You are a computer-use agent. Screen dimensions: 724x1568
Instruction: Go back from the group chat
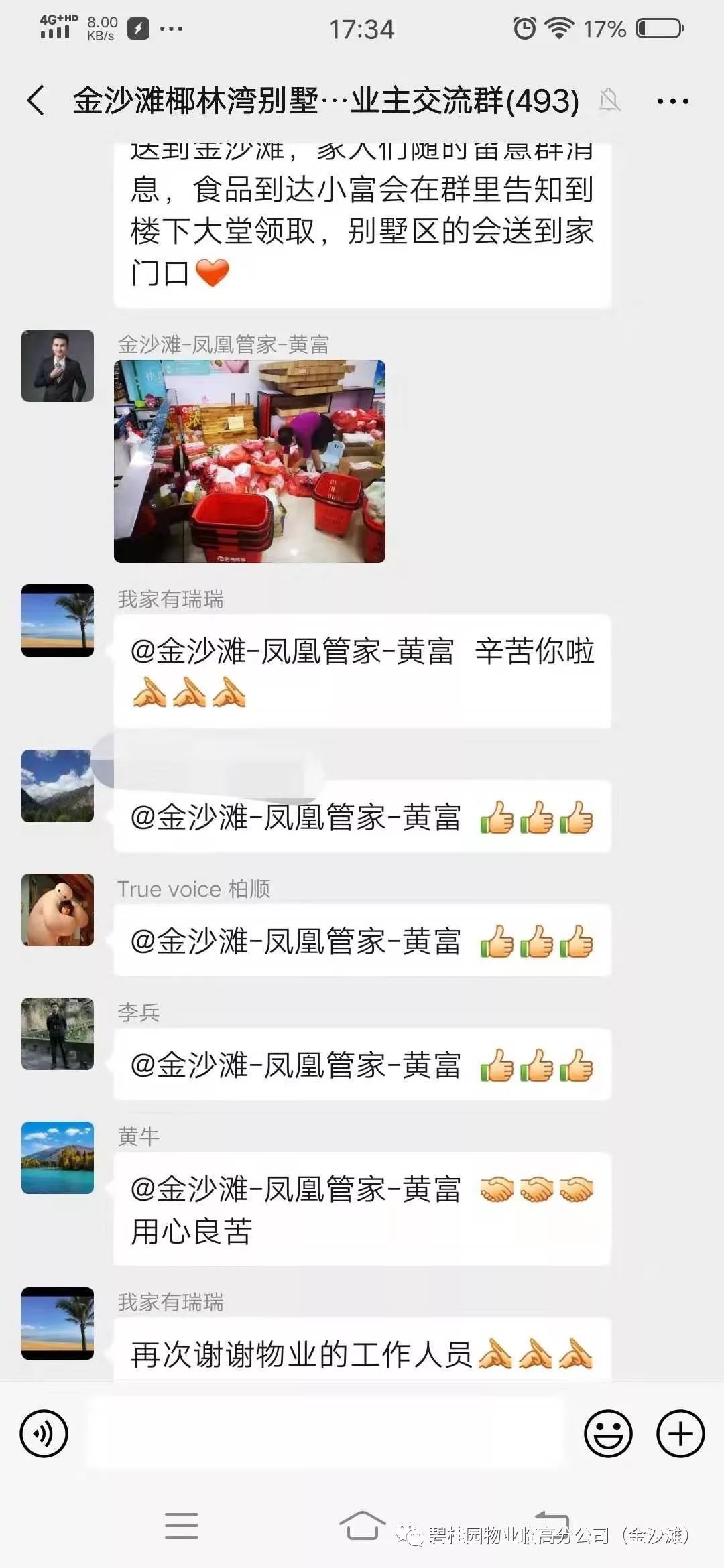pos(36,101)
